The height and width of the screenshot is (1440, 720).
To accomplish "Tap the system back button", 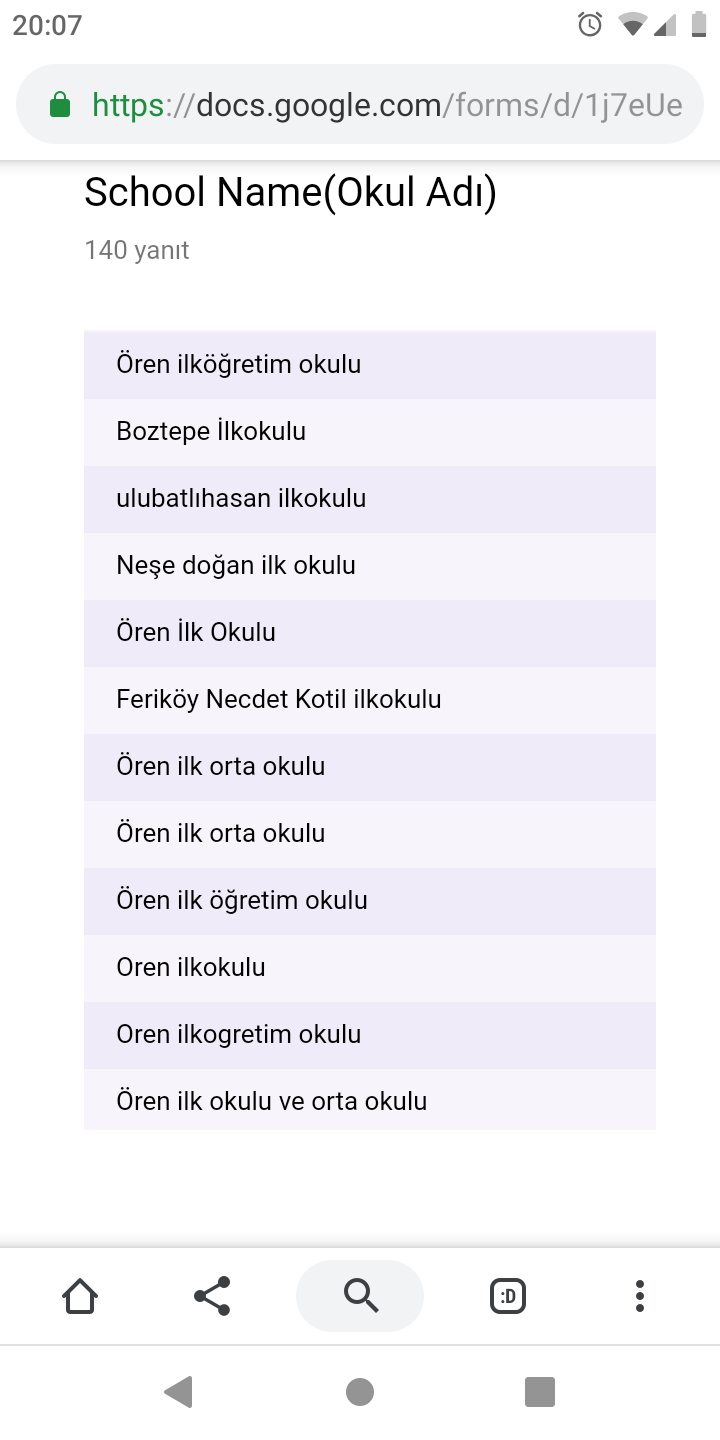I will click(178, 1391).
